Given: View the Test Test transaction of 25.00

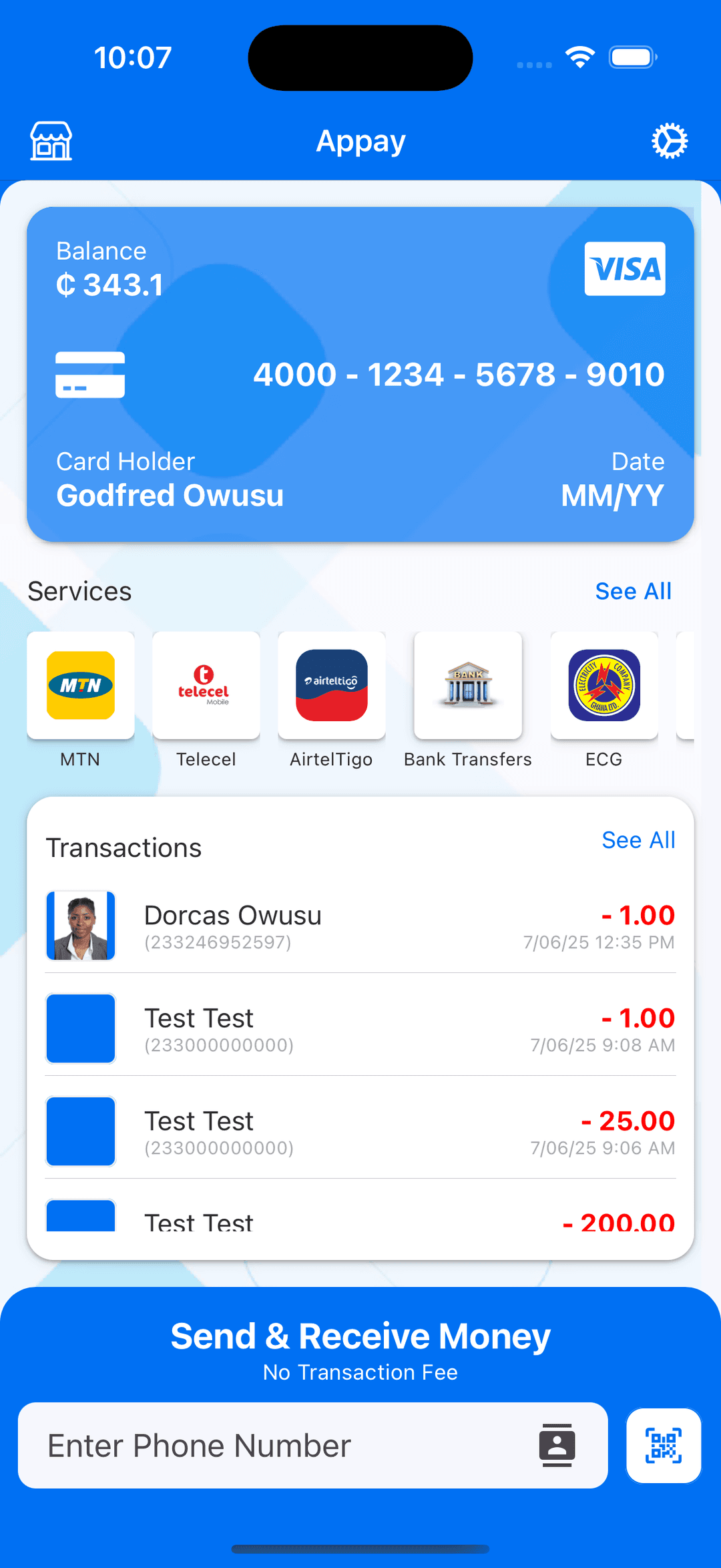Looking at the screenshot, I should tap(360, 1132).
